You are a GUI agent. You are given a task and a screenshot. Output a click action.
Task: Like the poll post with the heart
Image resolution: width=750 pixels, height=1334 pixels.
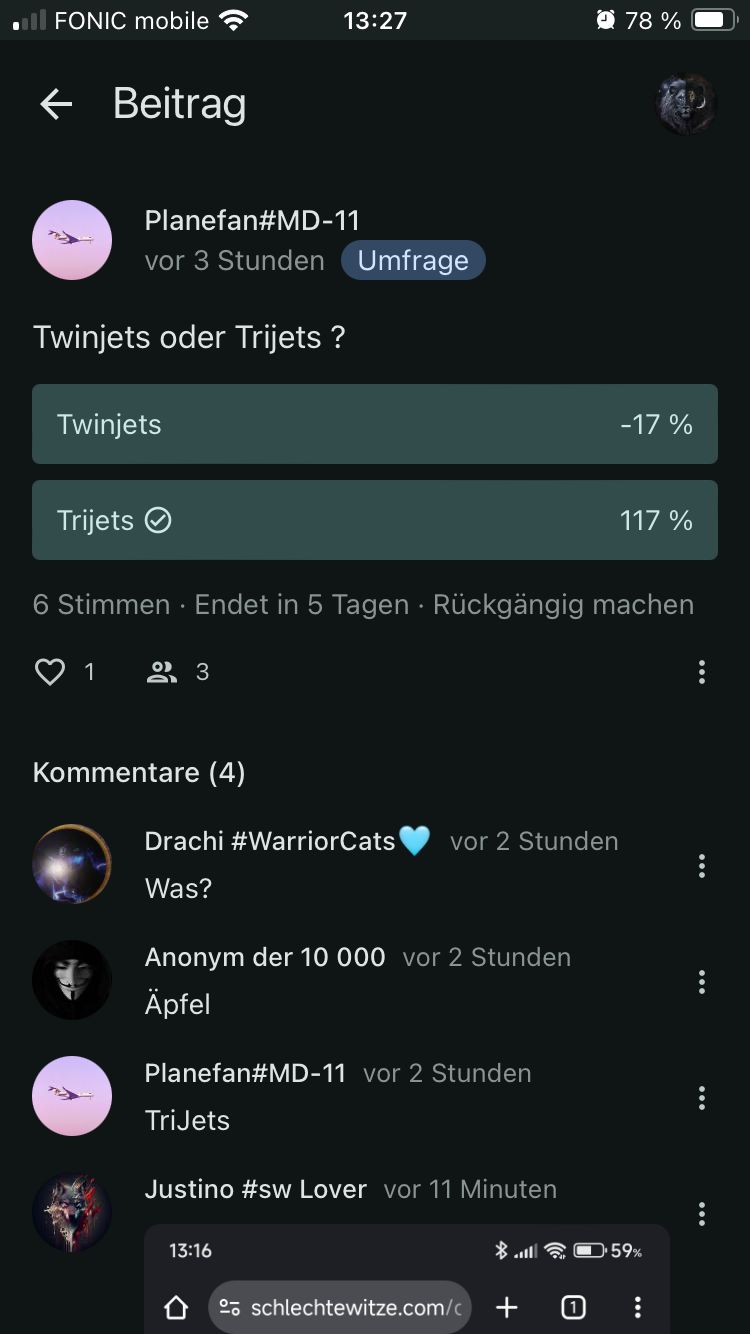click(50, 672)
